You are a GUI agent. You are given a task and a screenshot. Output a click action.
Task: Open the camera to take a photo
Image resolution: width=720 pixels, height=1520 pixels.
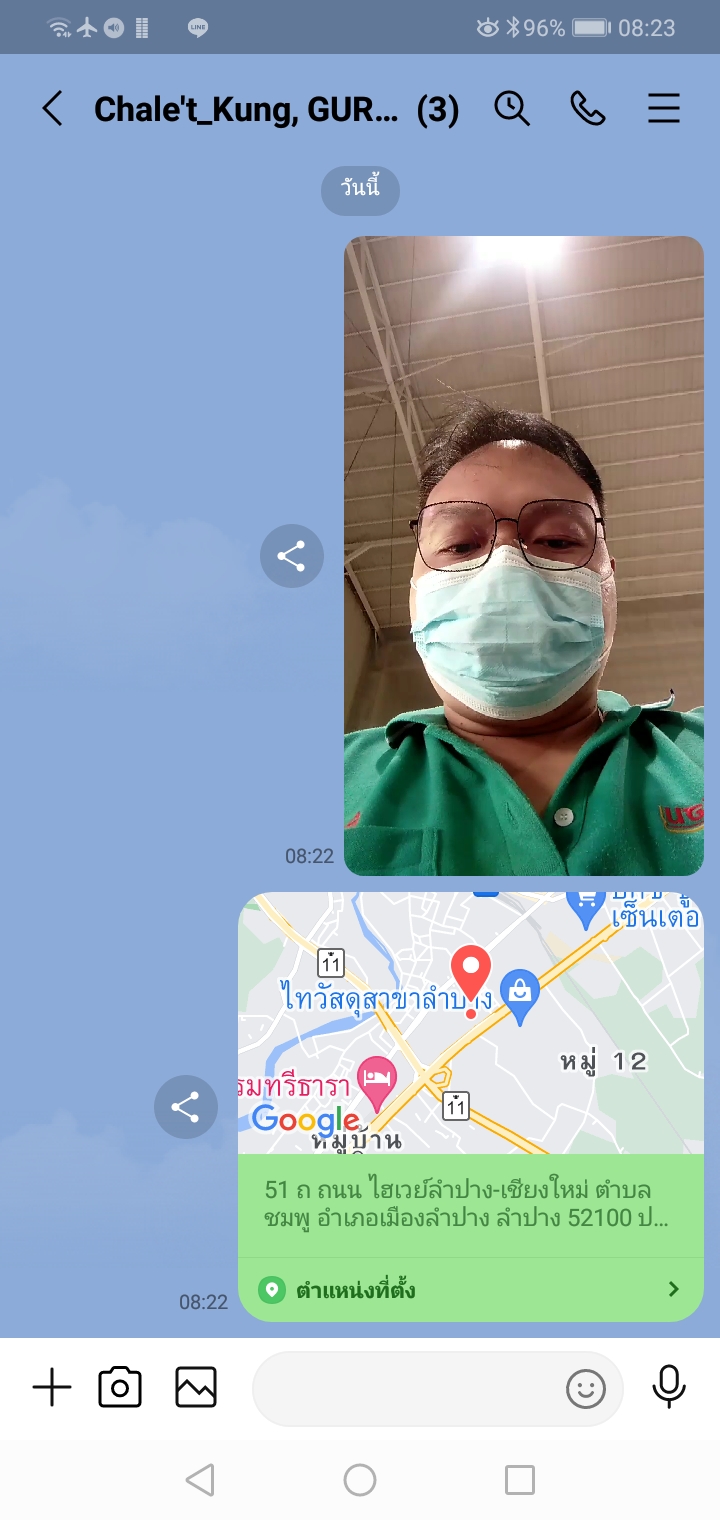tap(120, 1388)
